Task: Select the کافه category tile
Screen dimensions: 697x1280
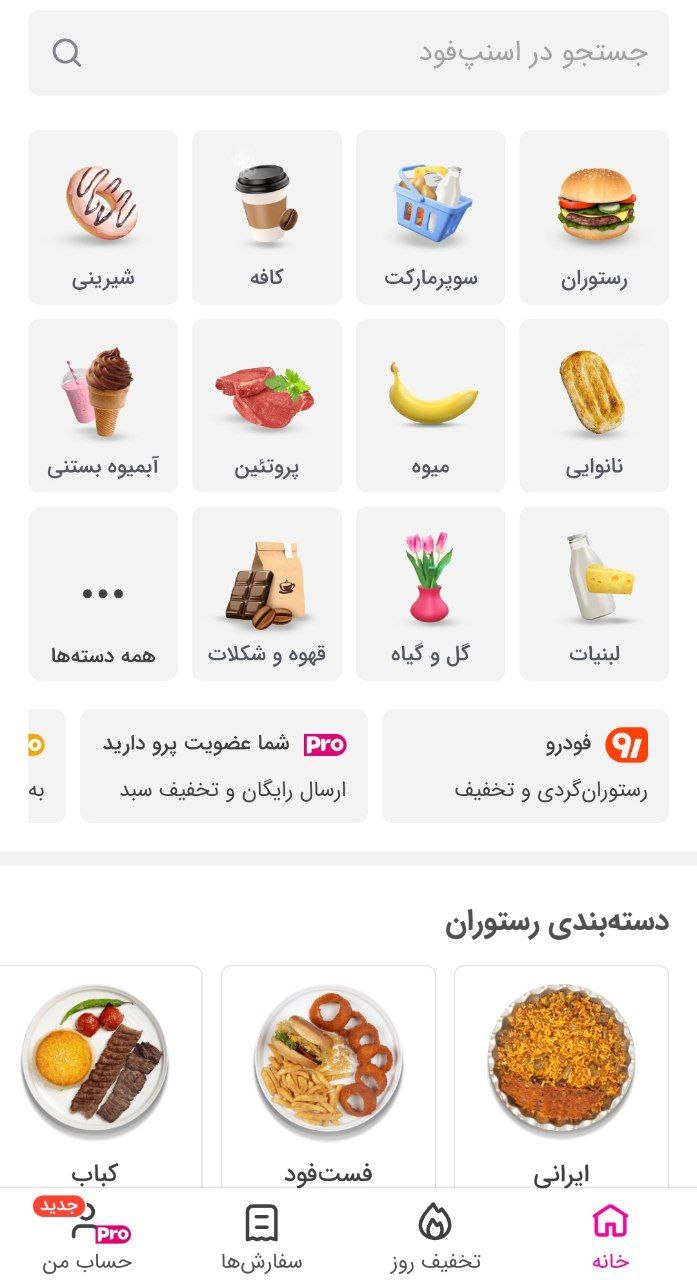Action: pos(267,217)
